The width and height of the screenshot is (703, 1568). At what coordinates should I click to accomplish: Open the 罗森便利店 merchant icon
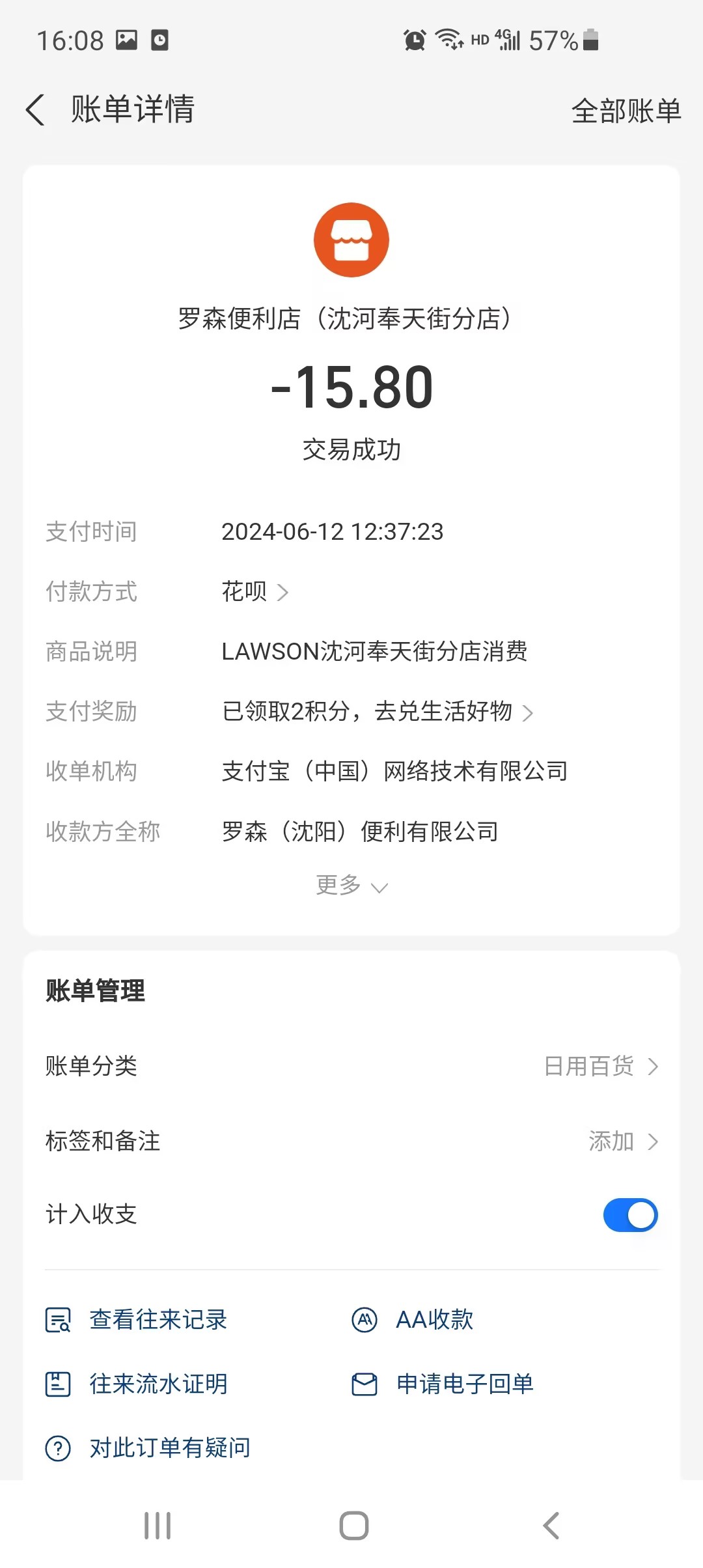351,240
